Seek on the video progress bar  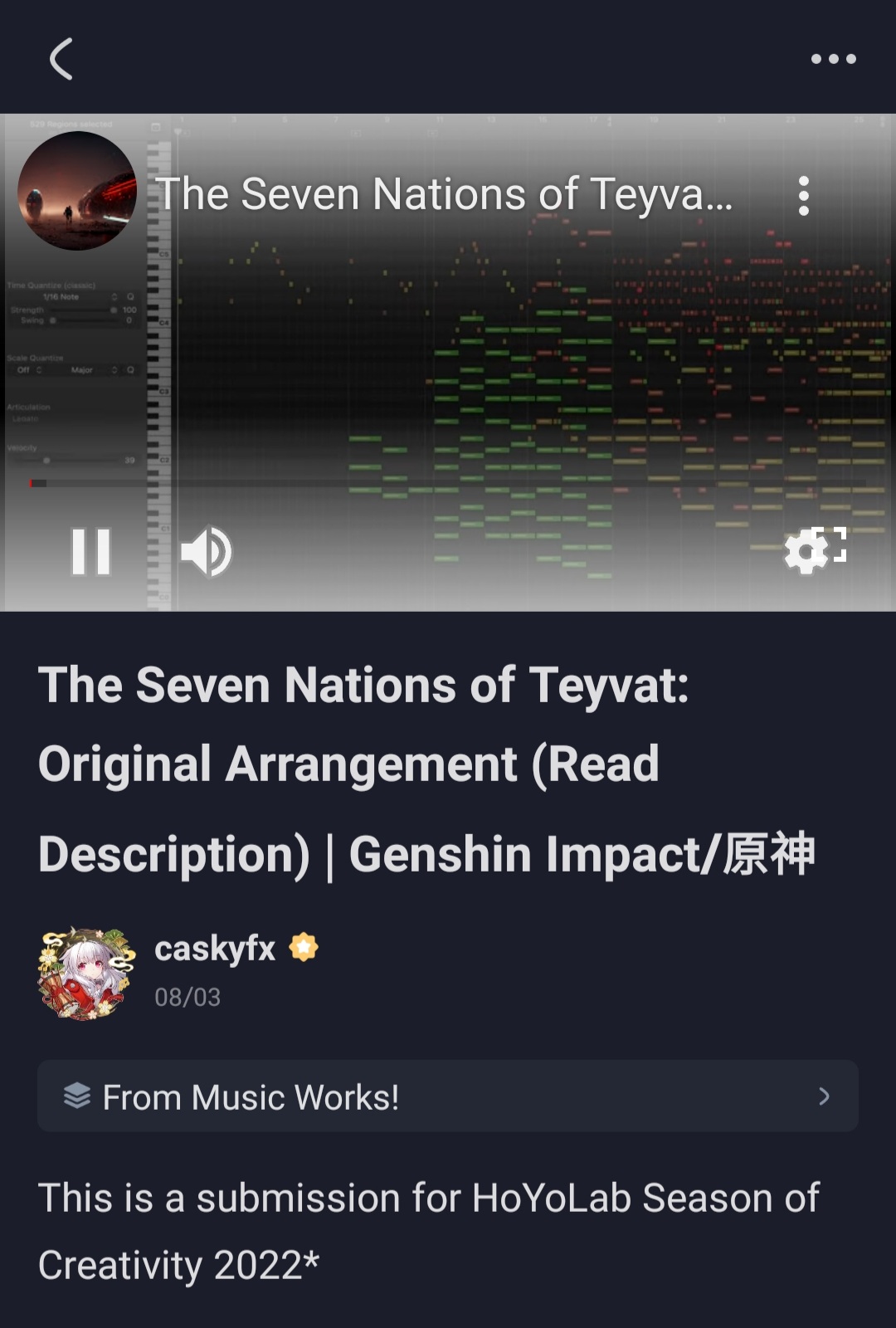448,483
